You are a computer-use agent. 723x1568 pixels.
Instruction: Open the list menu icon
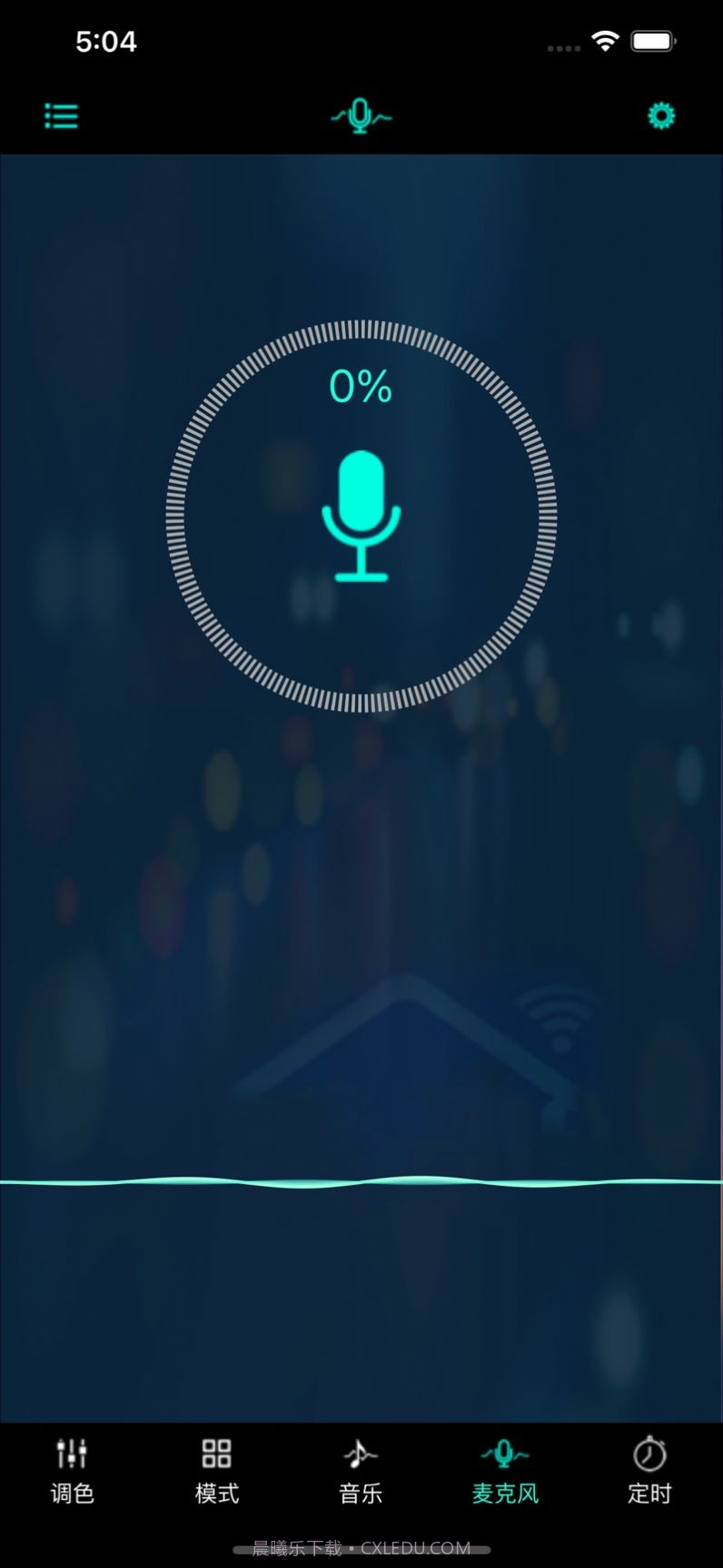62,116
